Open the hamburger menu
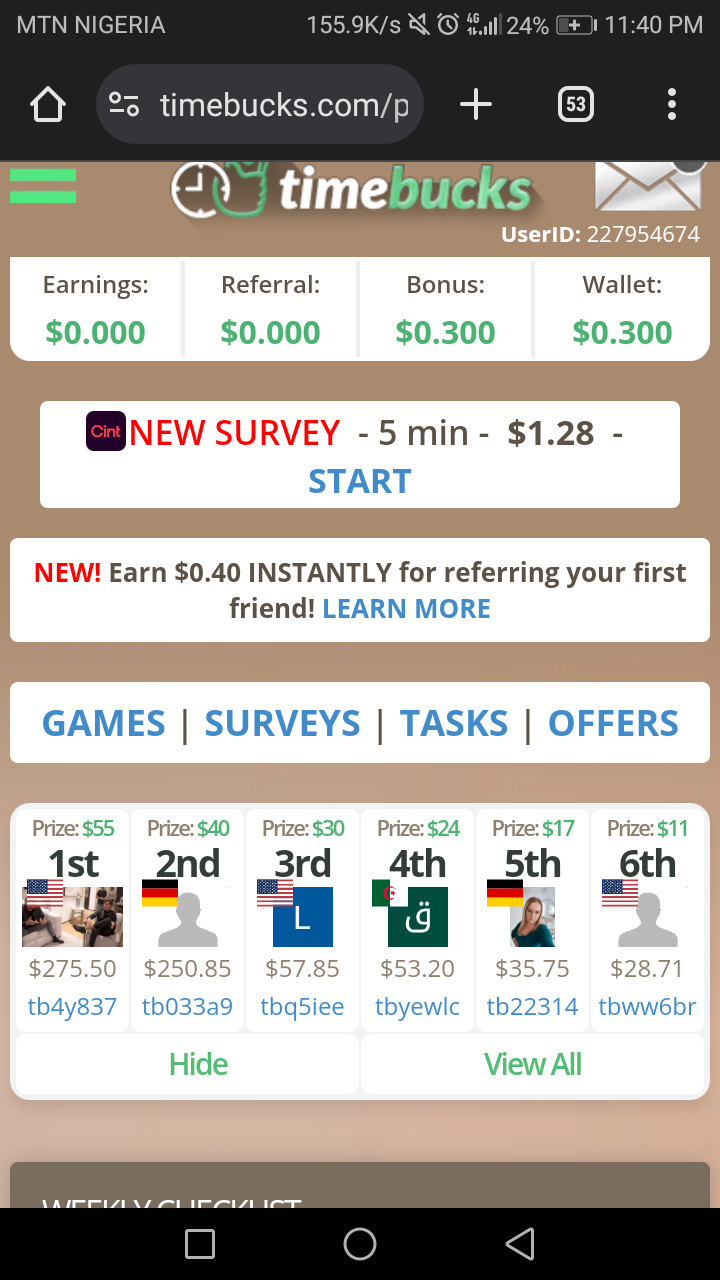The height and width of the screenshot is (1280, 720). click(x=43, y=186)
